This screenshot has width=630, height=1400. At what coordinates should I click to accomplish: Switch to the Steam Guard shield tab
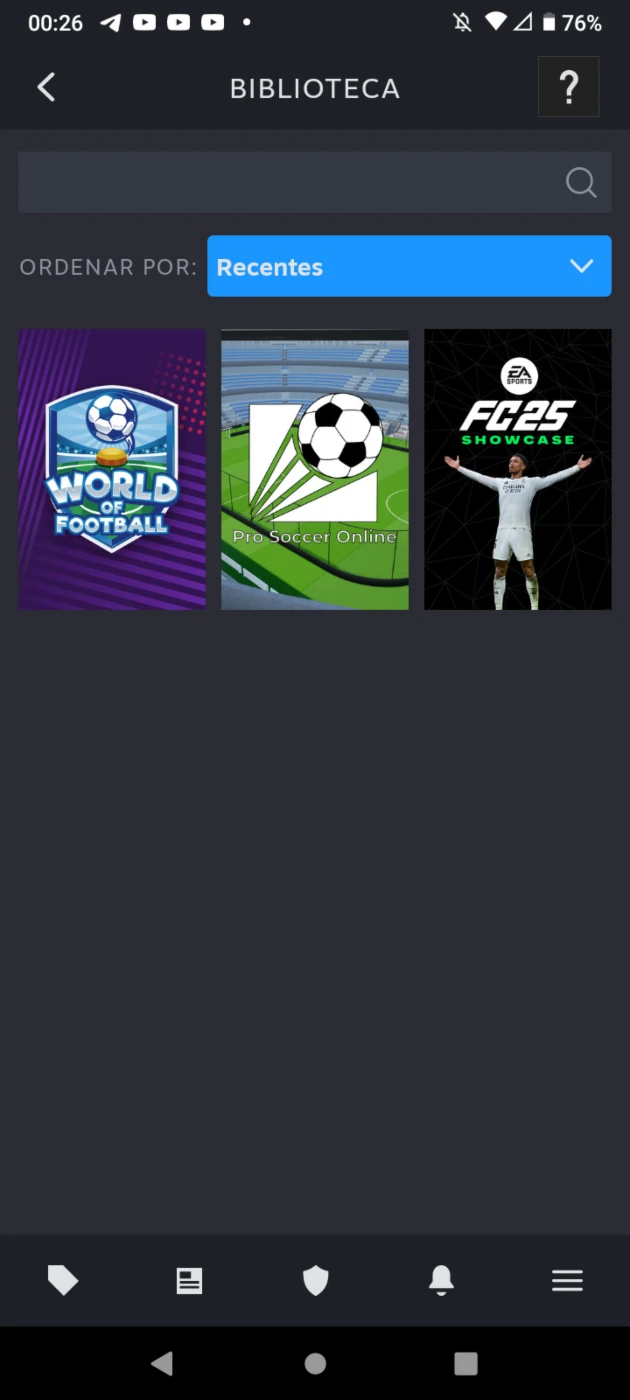tap(315, 1280)
